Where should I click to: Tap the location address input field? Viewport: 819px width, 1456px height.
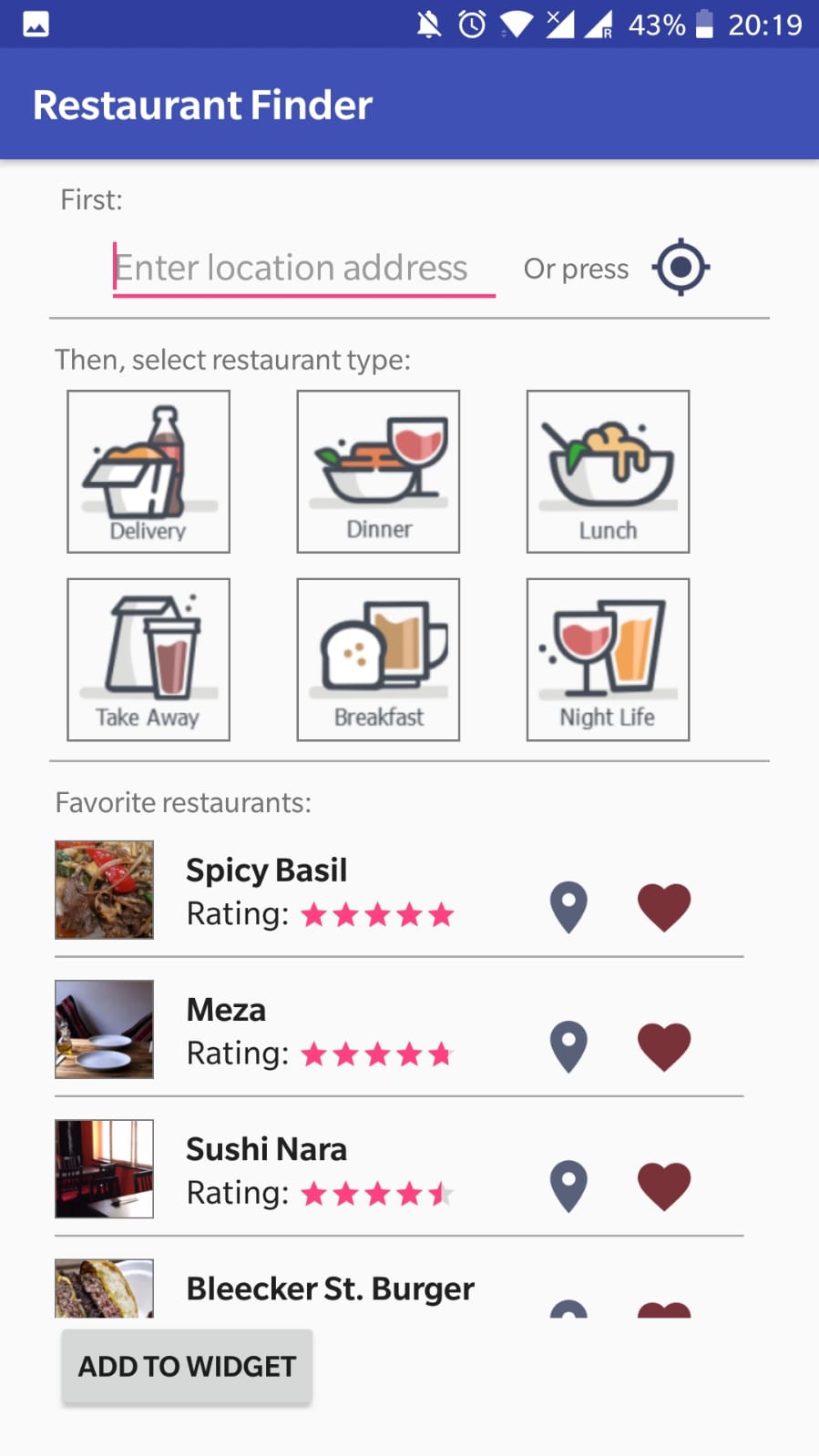point(302,267)
